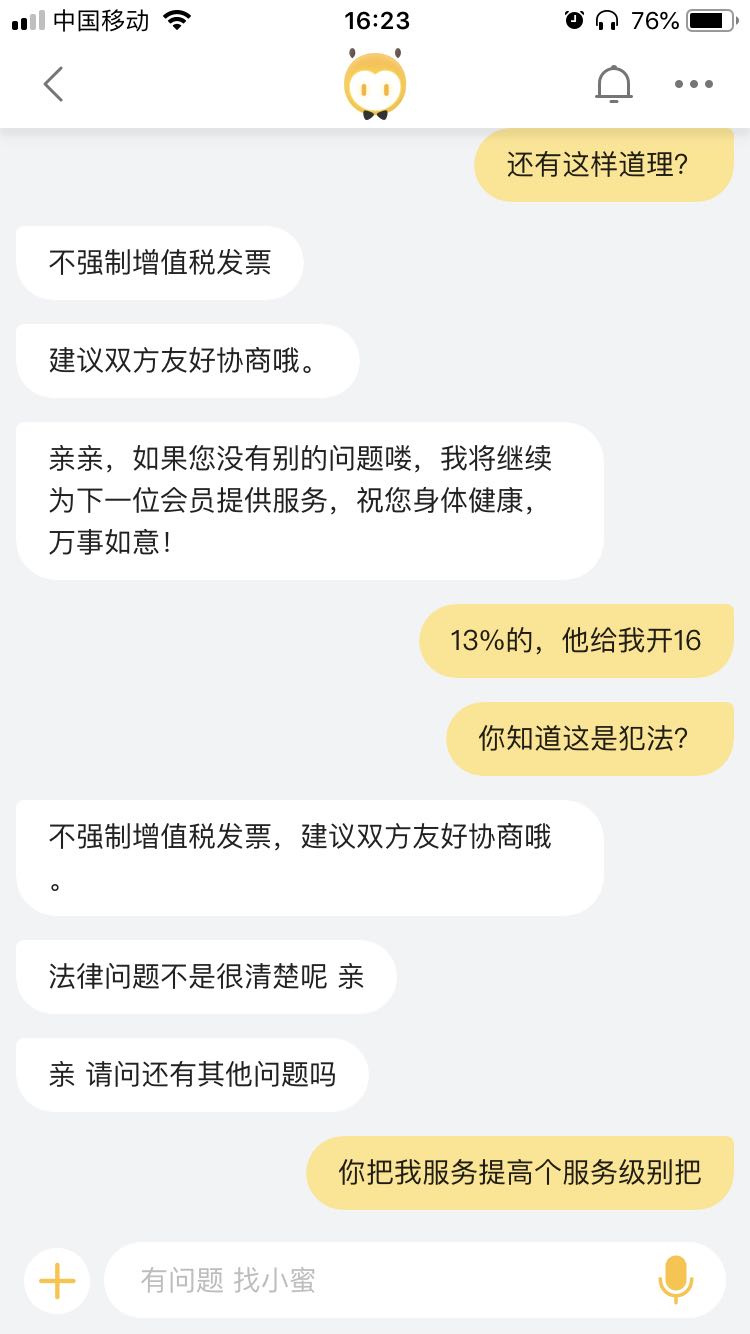
Task: Tap the yellow plus attachment button
Action: tap(57, 1280)
